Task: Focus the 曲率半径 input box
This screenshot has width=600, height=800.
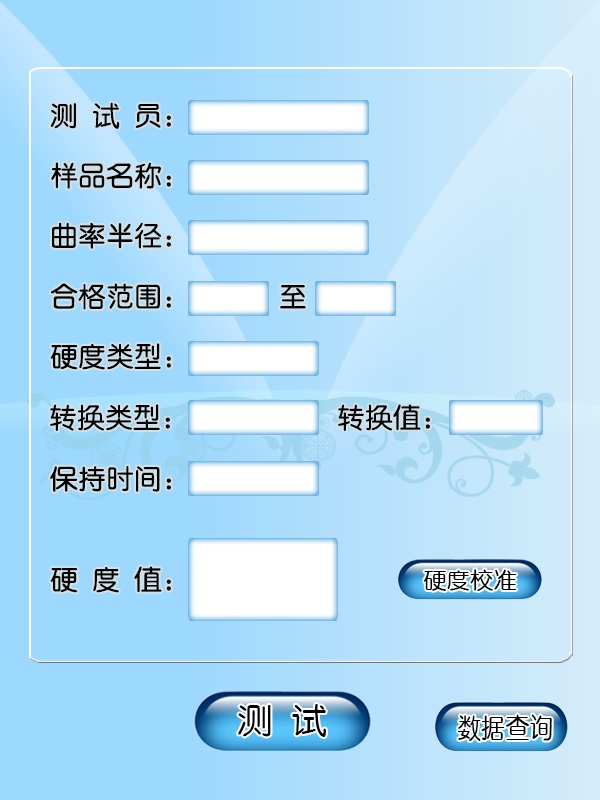Action: pyautogui.click(x=278, y=237)
